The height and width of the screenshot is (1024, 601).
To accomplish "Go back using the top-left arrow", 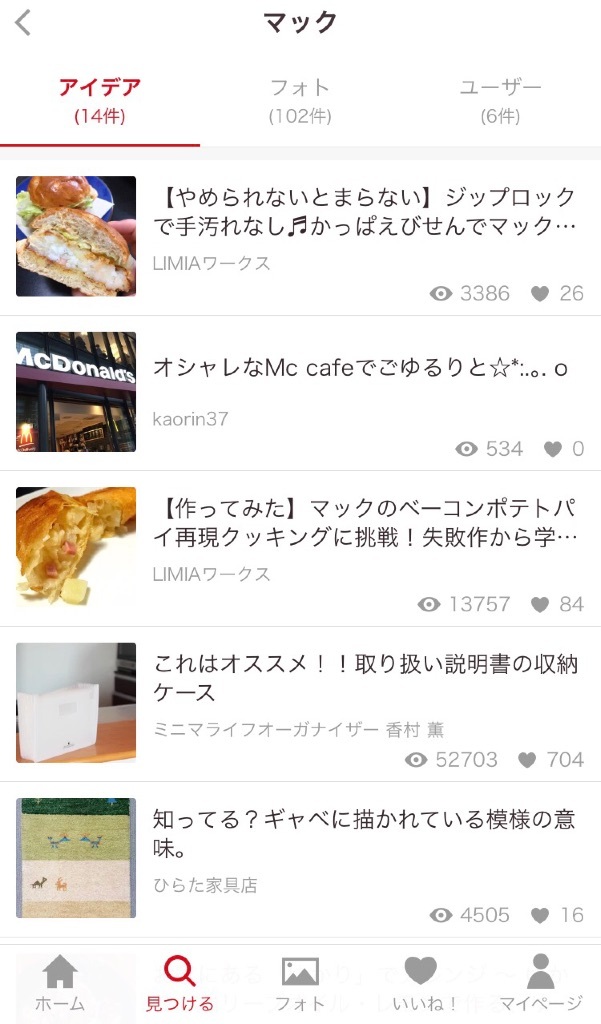I will point(24,22).
